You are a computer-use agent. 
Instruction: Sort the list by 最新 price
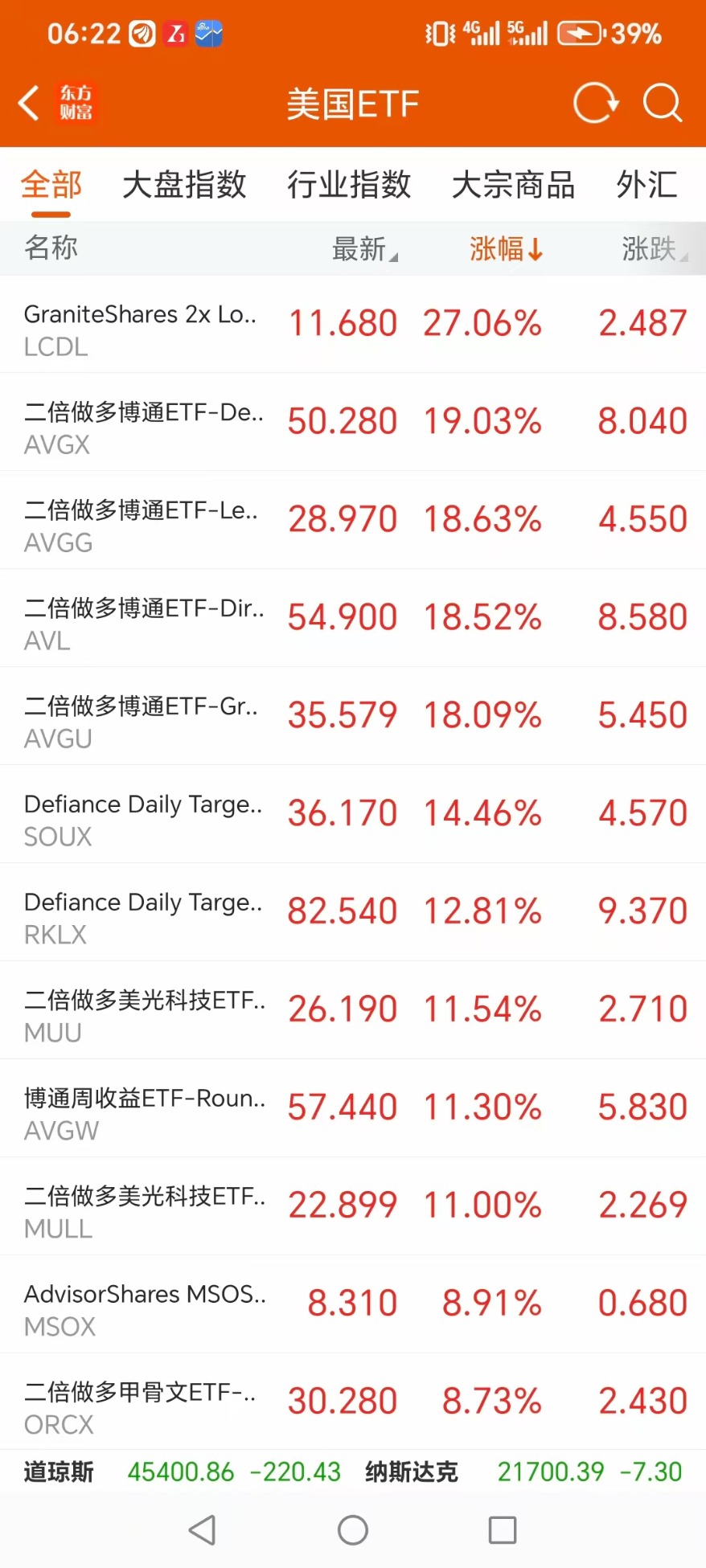(365, 248)
